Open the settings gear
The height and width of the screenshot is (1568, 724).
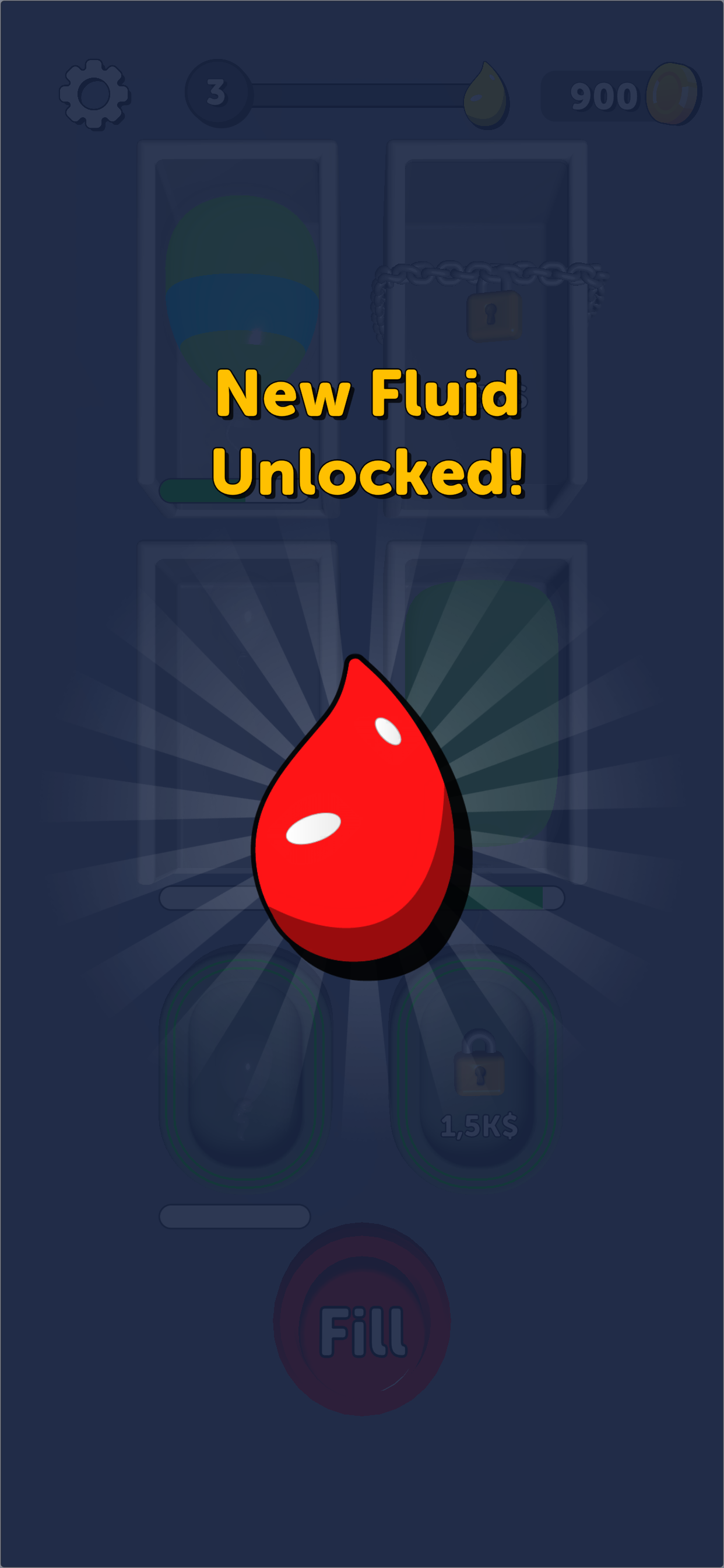point(94,94)
